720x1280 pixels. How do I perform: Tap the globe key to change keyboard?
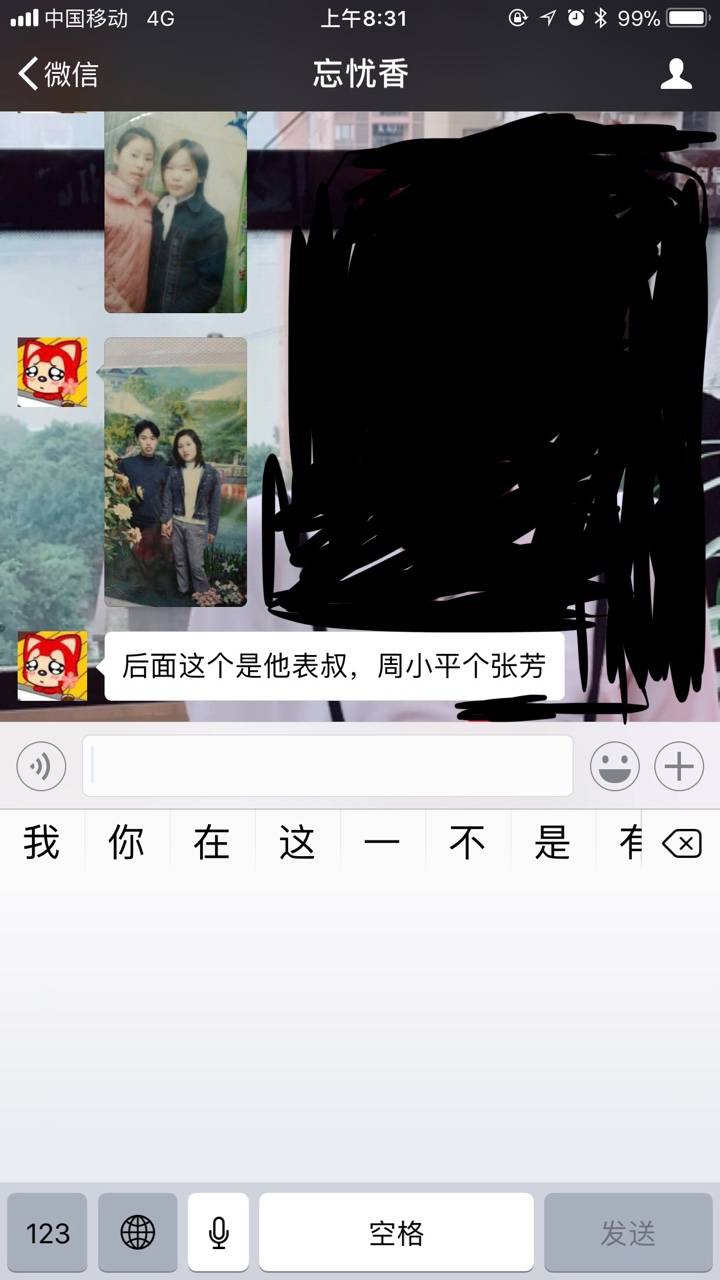pos(137,1233)
